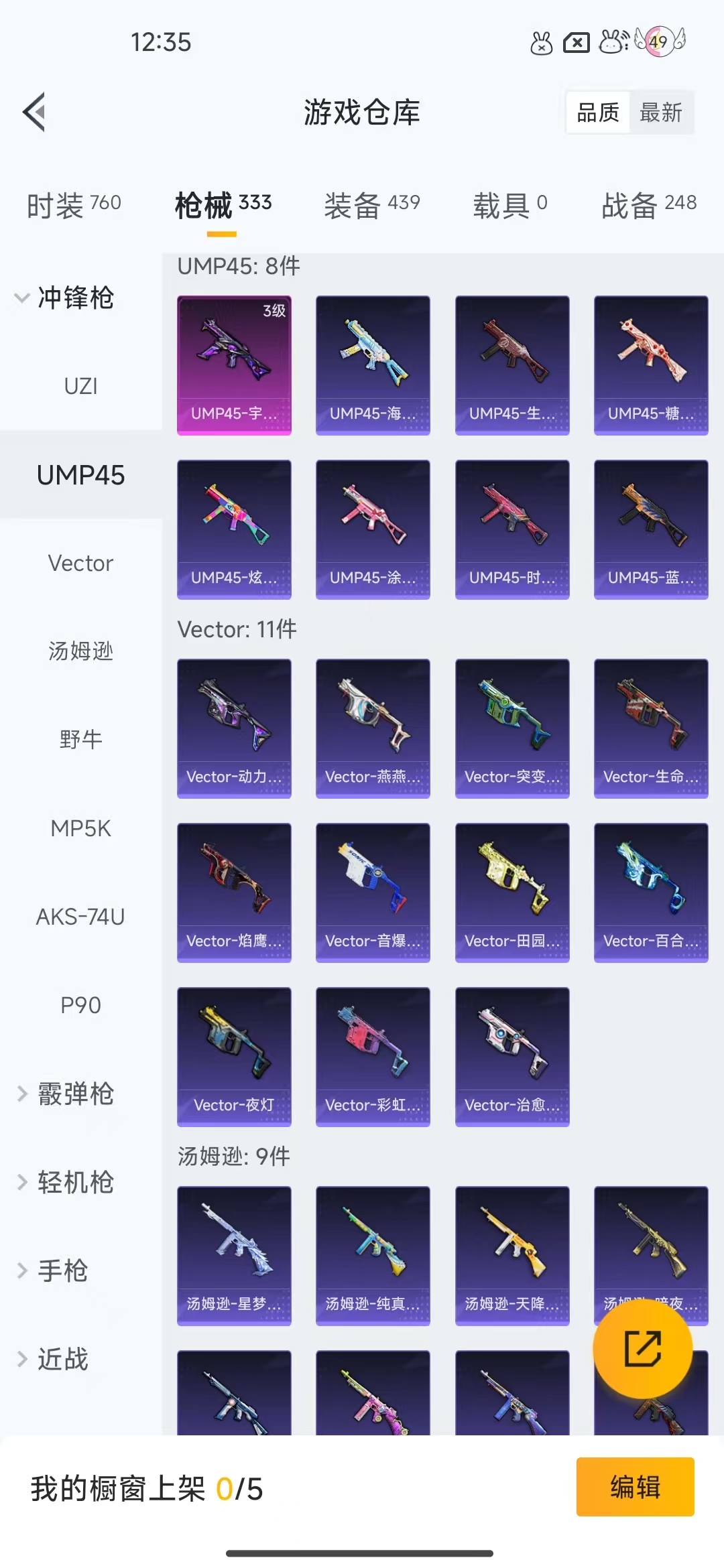
Task: Open the 载具 tab
Action: [510, 204]
